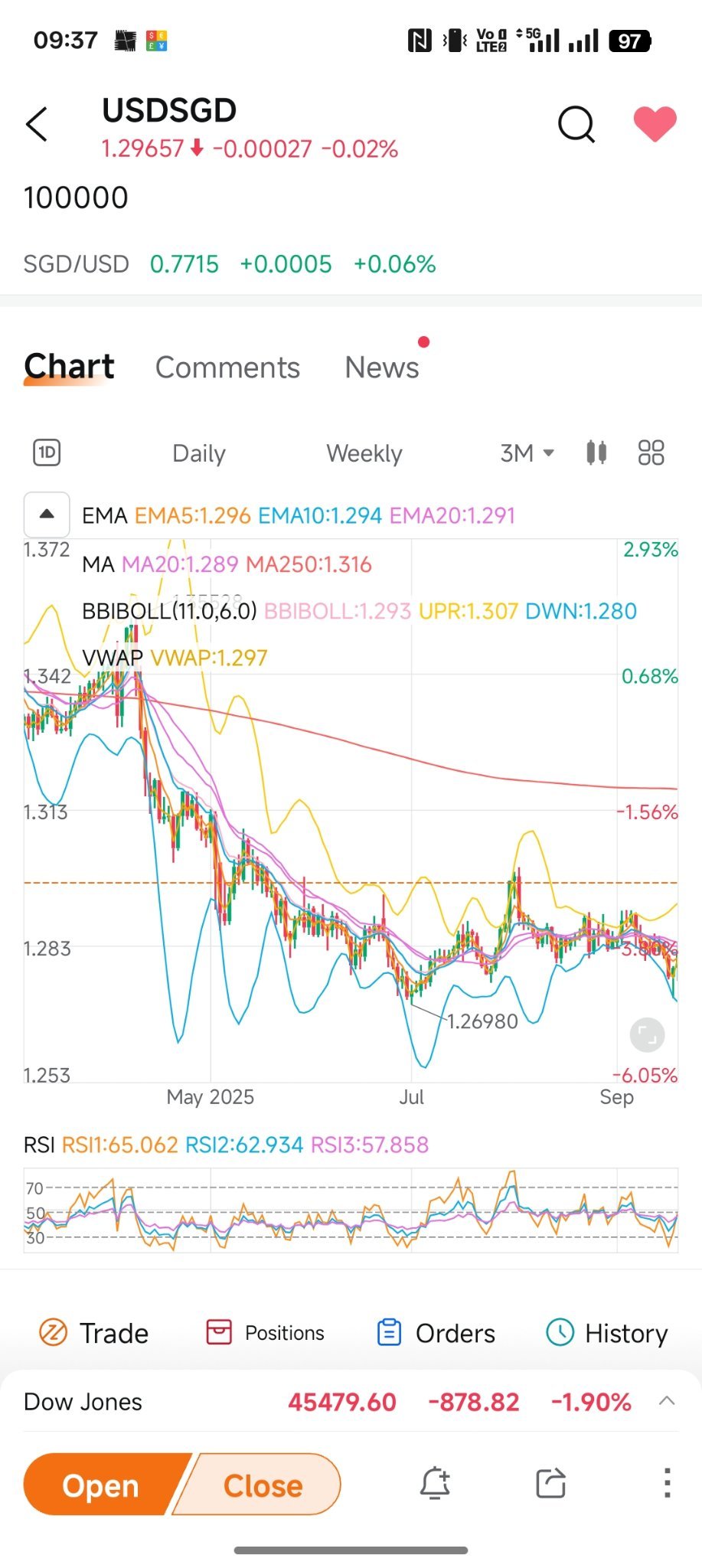Open trade History
Image resolution: width=702 pixels, height=1568 pixels.
click(607, 1333)
